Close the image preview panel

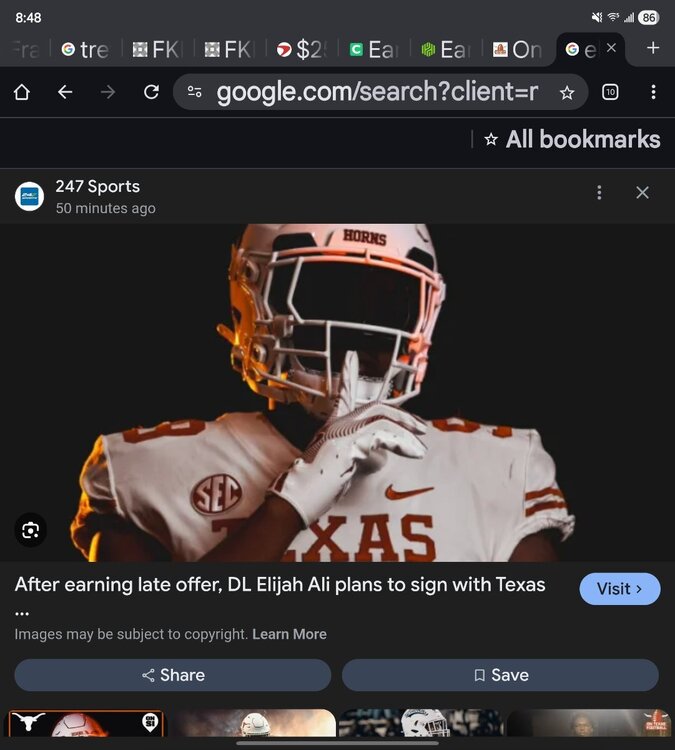pos(642,193)
